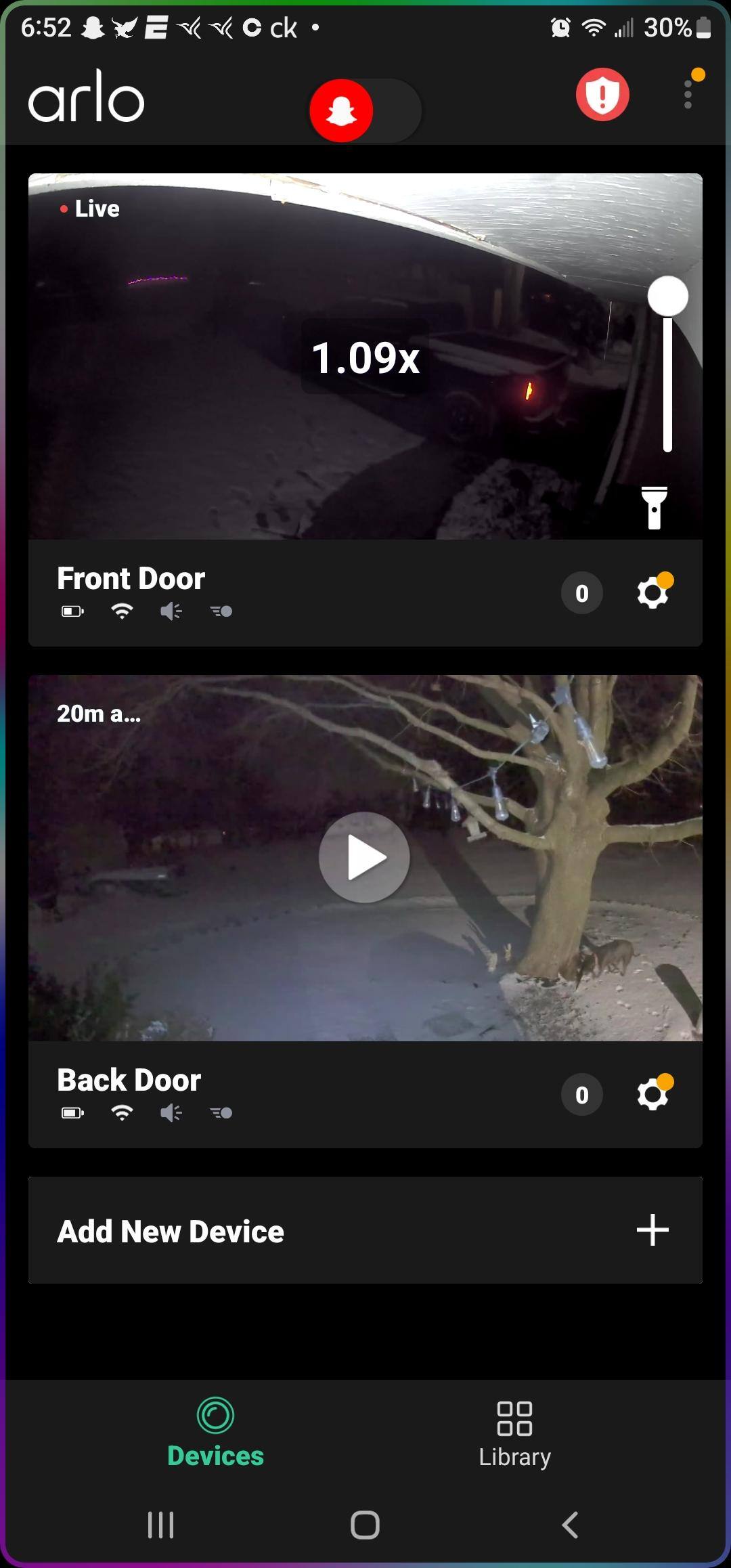The width and height of the screenshot is (731, 1568).
Task: Open the overflow menu
Action: pos(688,95)
